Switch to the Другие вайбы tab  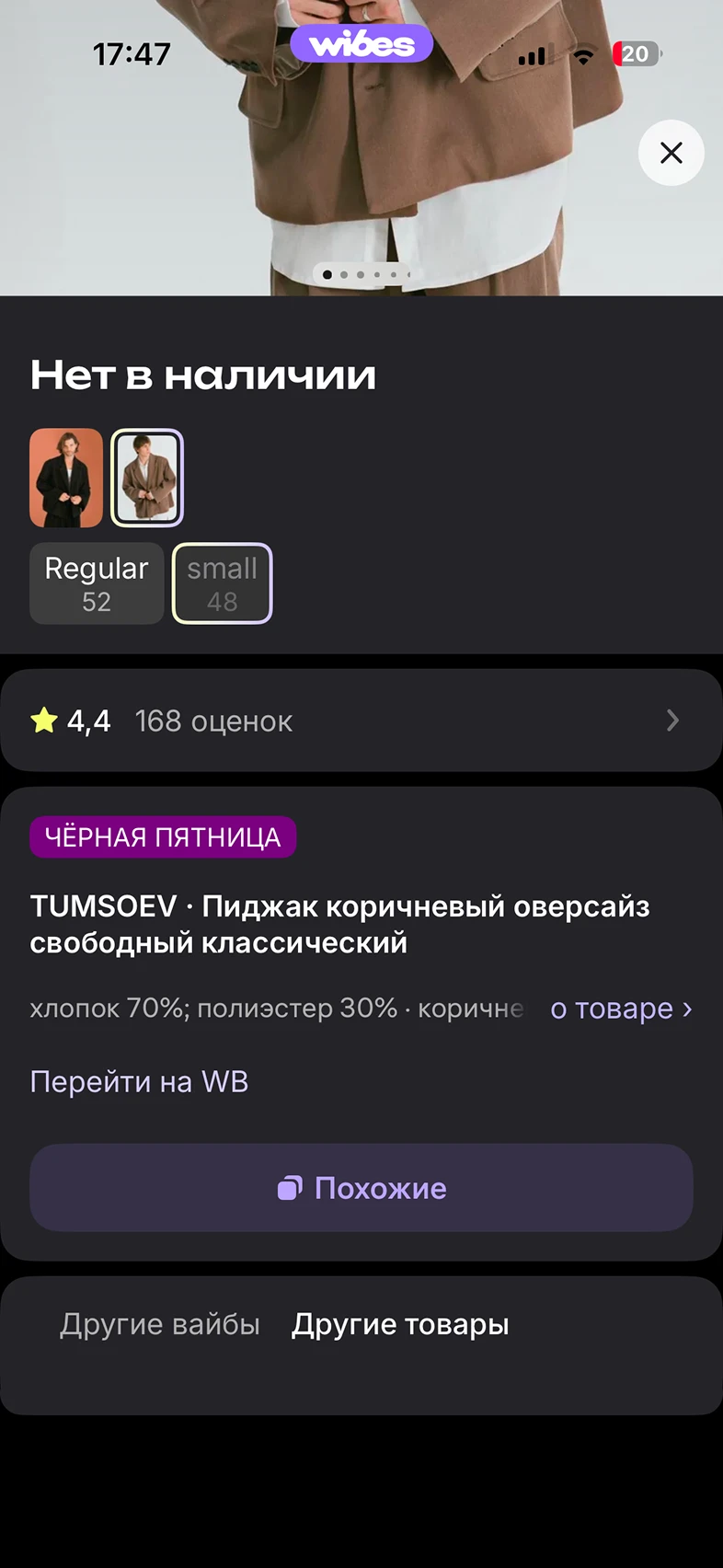pyautogui.click(x=160, y=1324)
